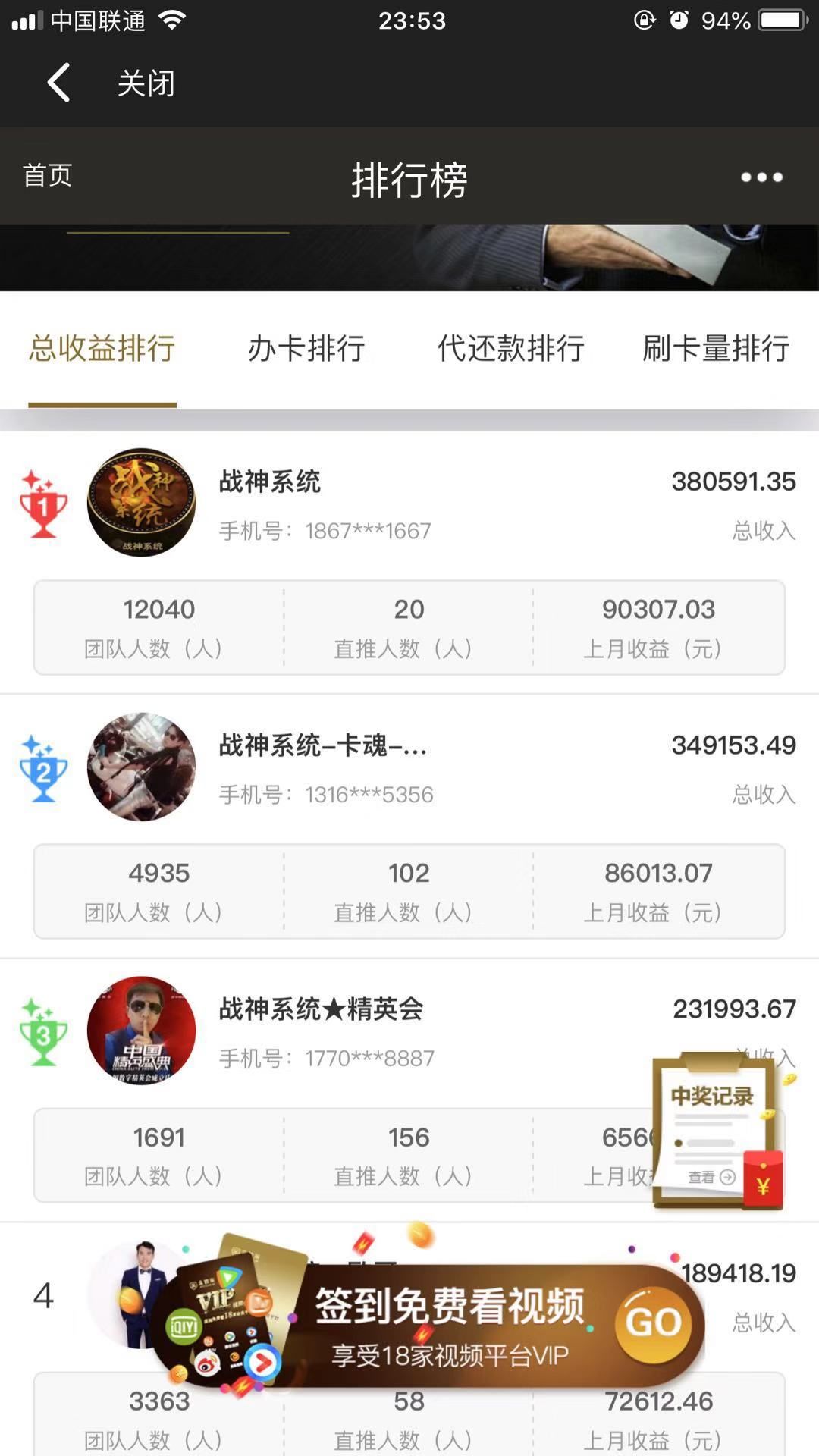The width and height of the screenshot is (819, 1456).
Task: Go back using the arrow icon
Action: (x=58, y=82)
